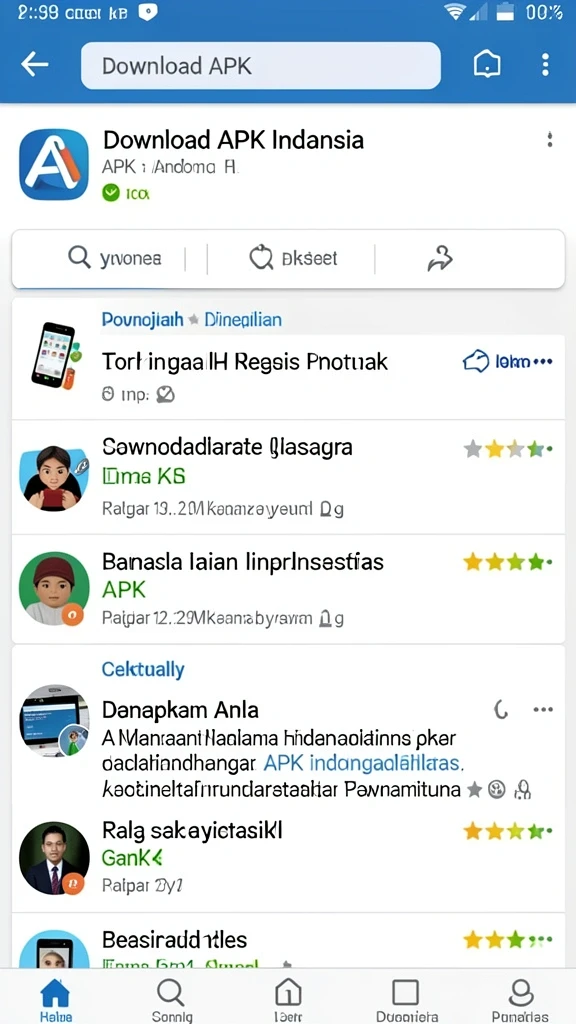The height and width of the screenshot is (1024, 576).
Task: Share using the arrow icon
Action: click(x=440, y=259)
